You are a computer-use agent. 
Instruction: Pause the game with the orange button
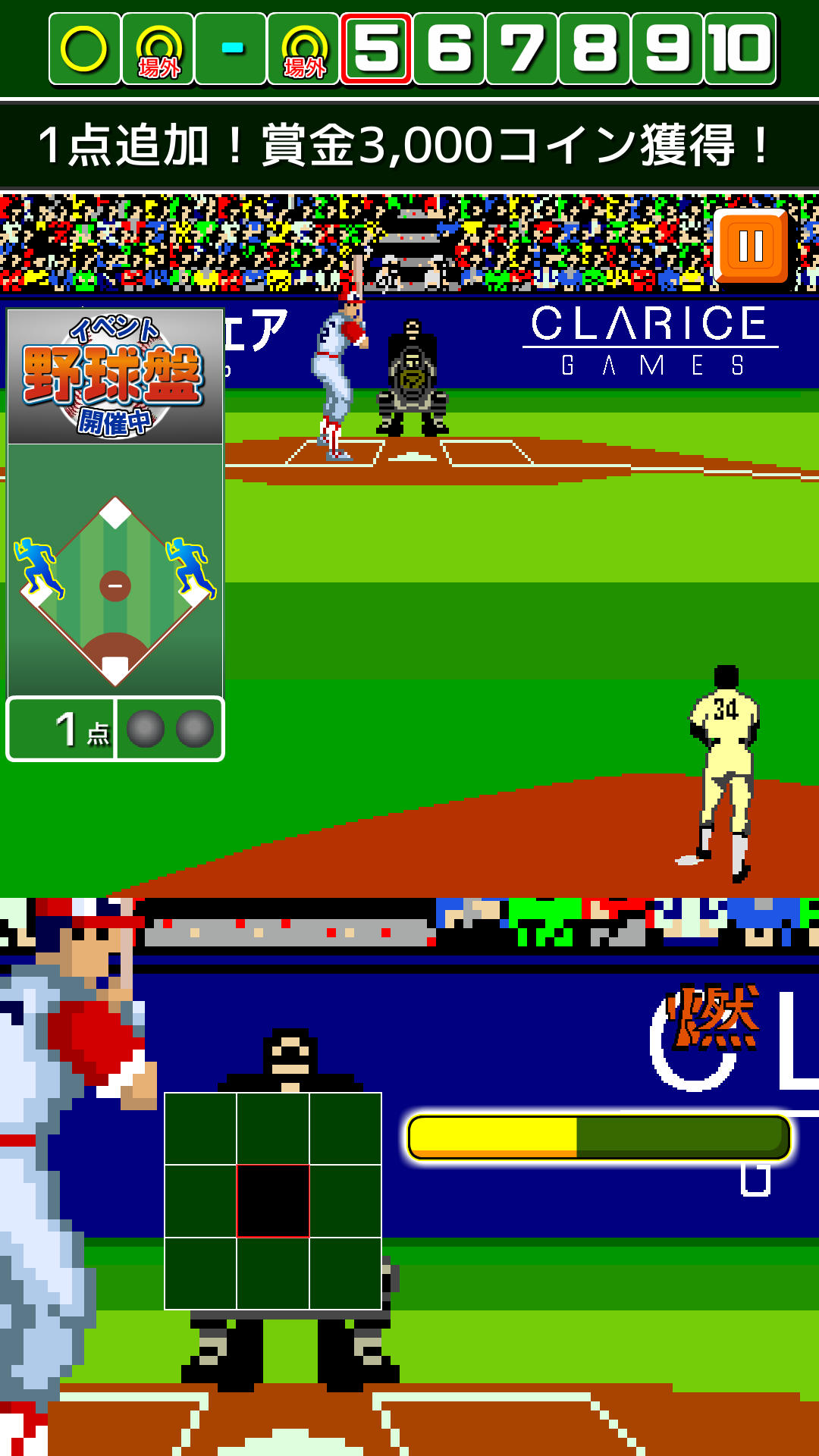point(751,246)
